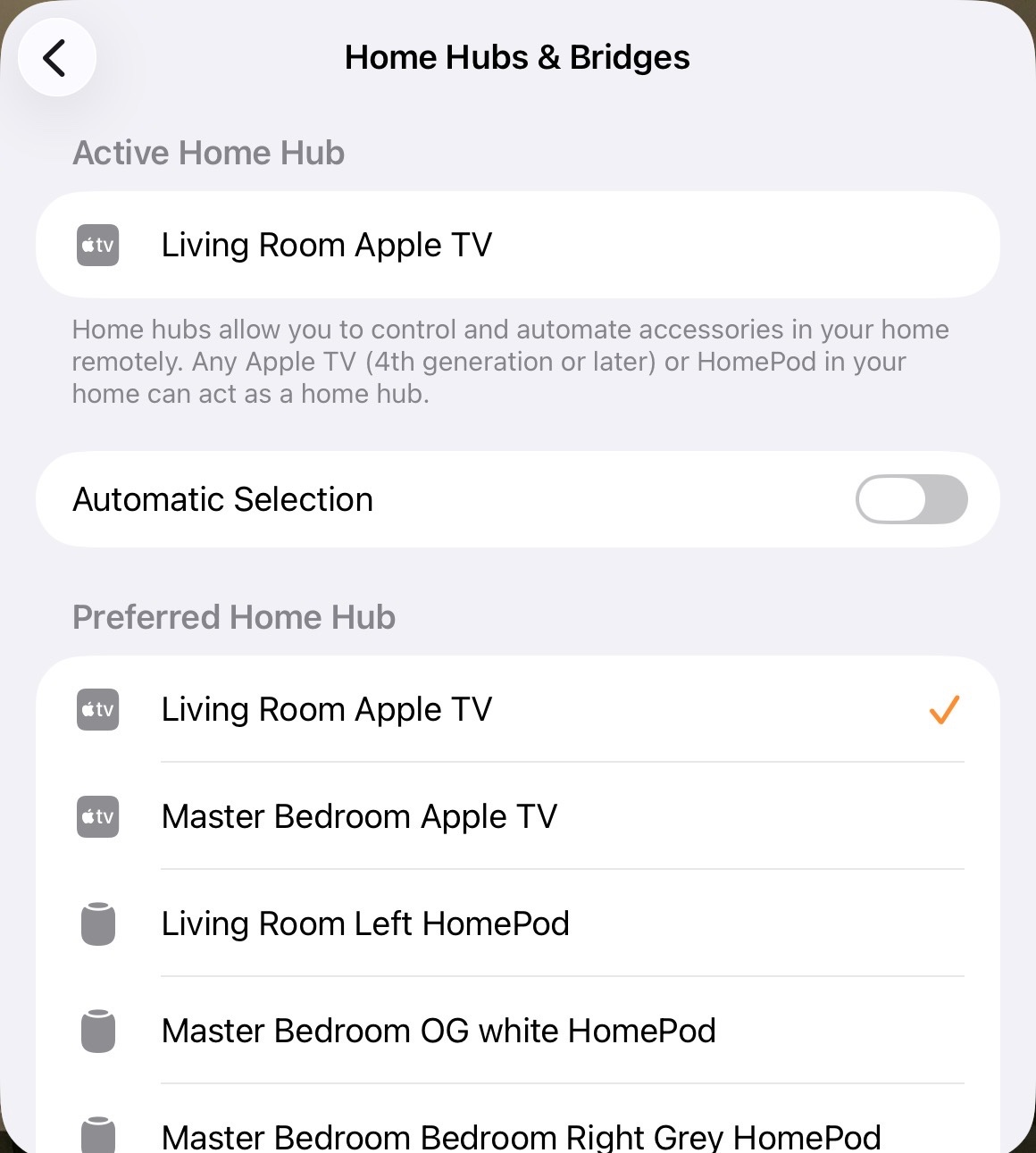The image size is (1036, 1153).
Task: Go back using the back arrow
Action: click(x=56, y=58)
